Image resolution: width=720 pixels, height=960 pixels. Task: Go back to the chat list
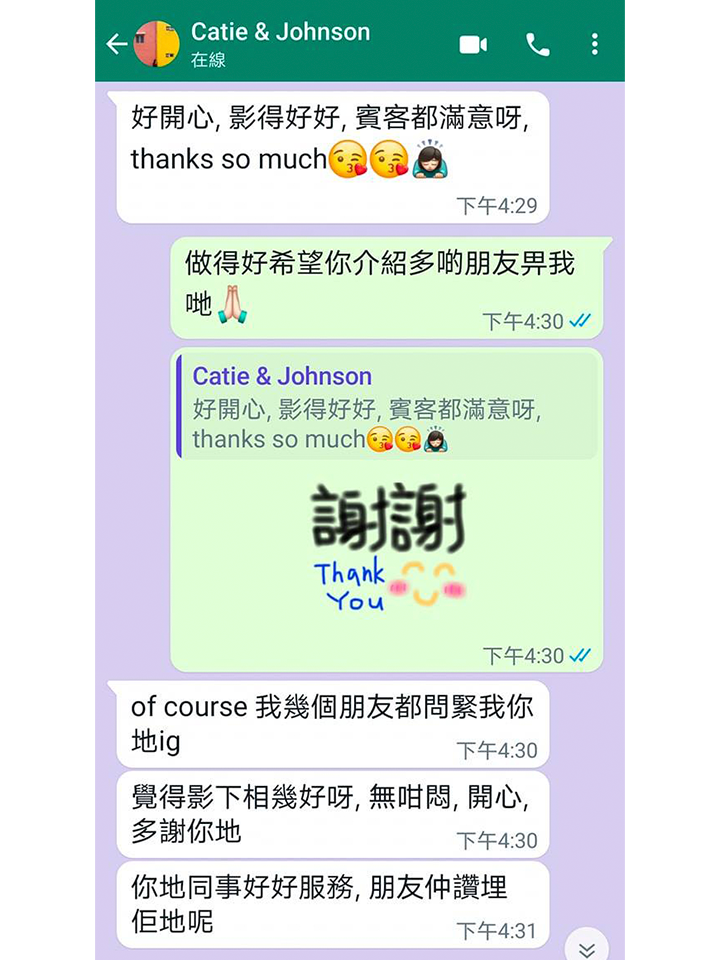click(x=116, y=44)
